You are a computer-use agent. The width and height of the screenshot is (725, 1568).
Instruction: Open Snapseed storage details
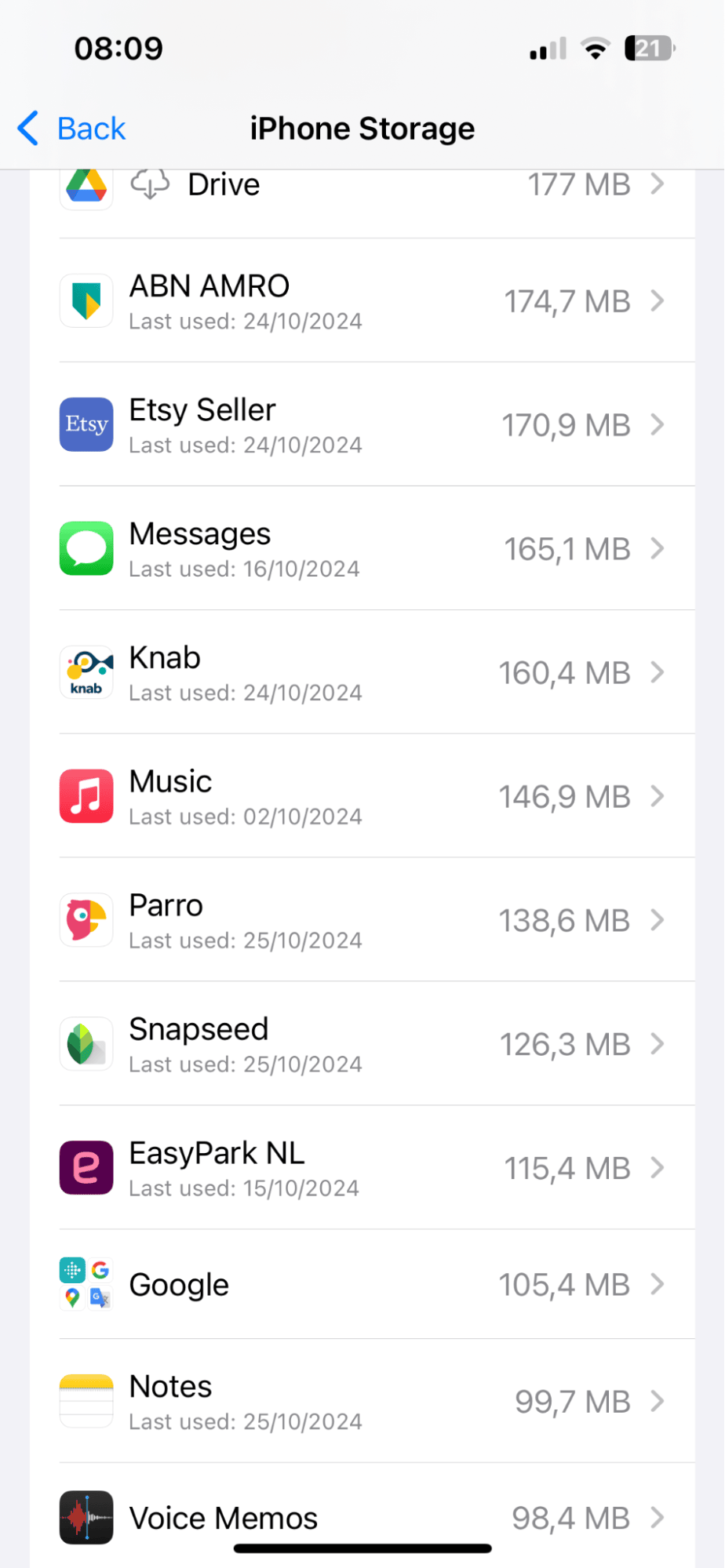361,1045
